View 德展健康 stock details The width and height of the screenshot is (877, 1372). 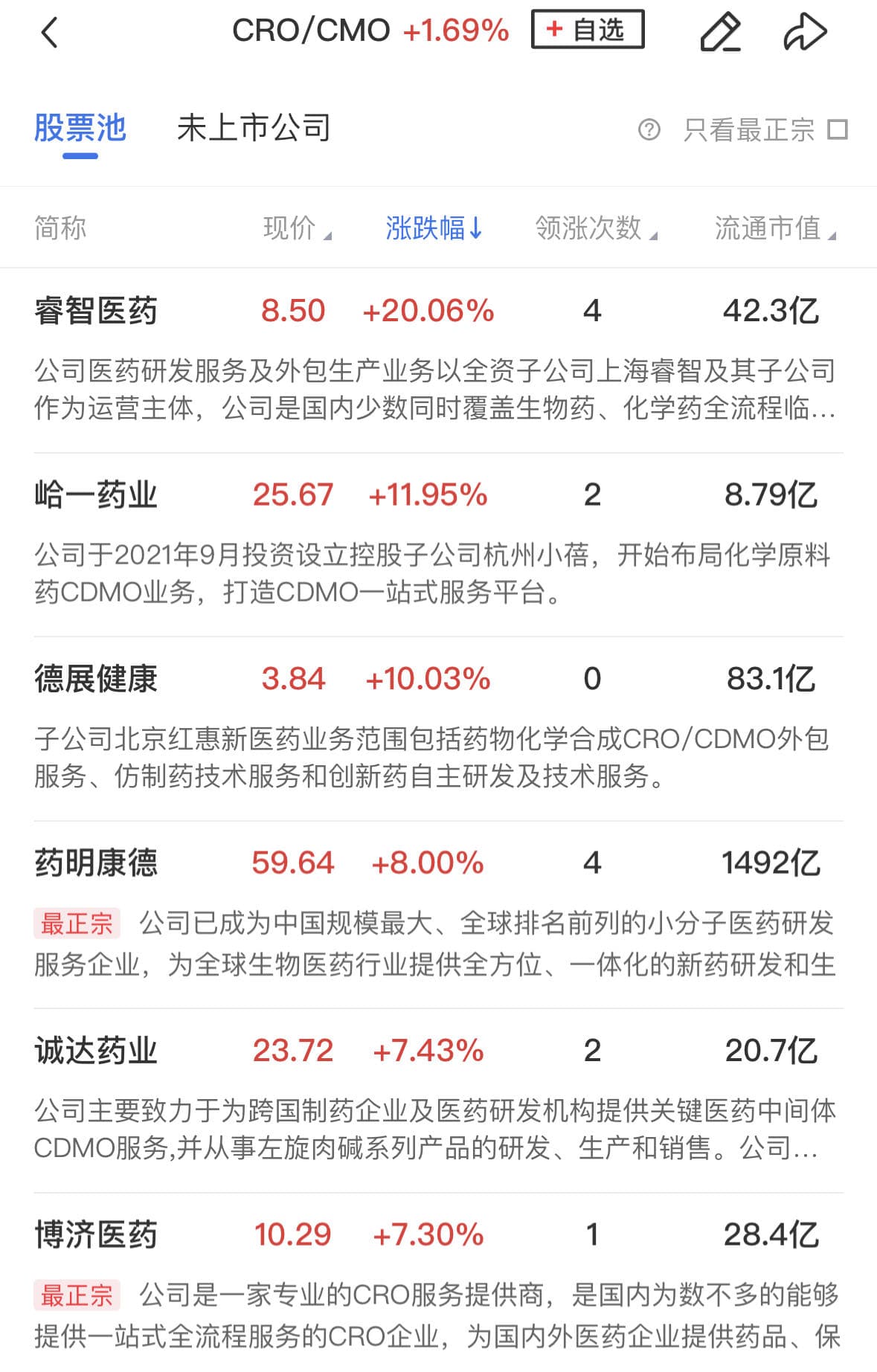(x=96, y=679)
